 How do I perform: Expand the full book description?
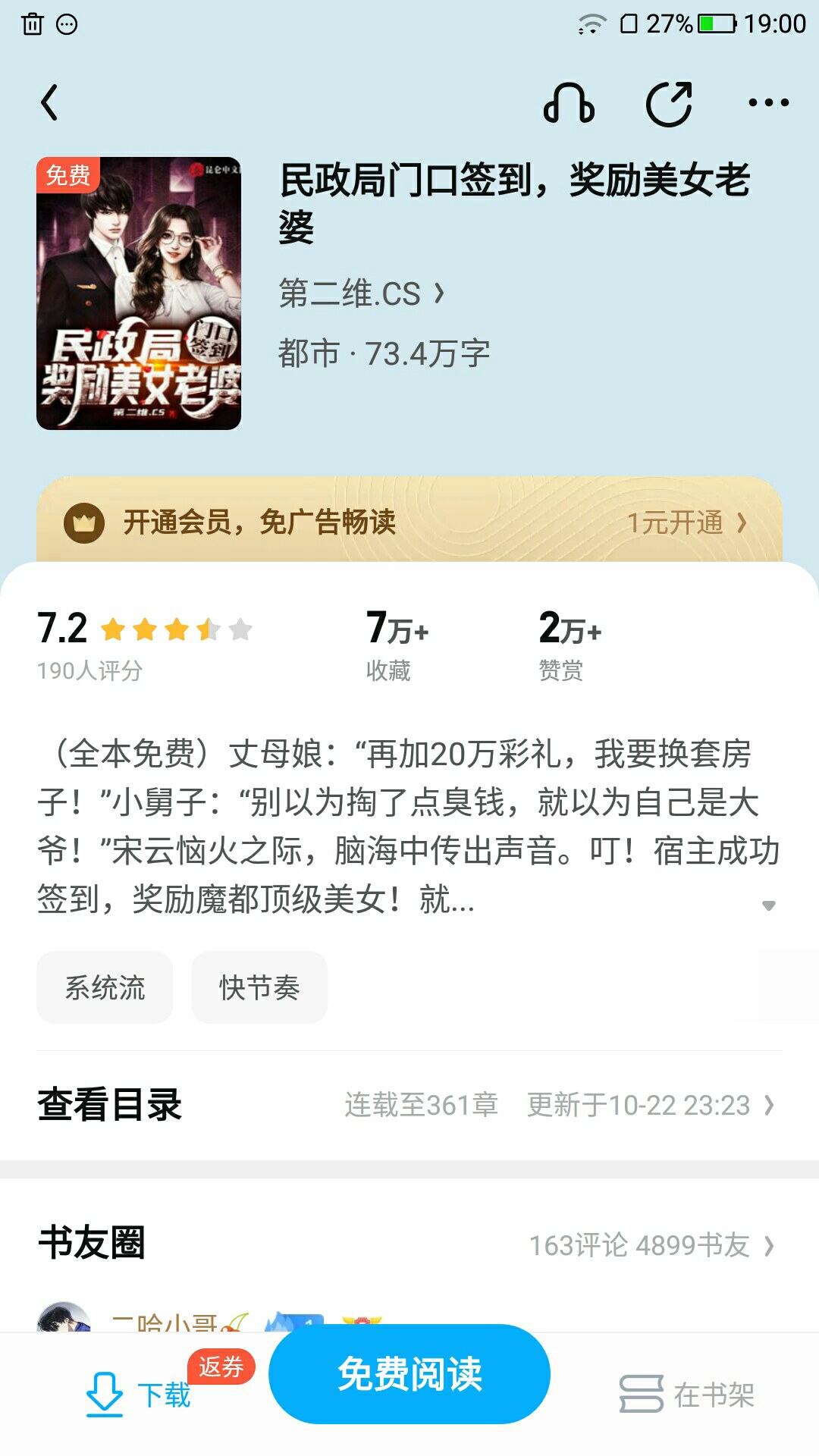768,905
